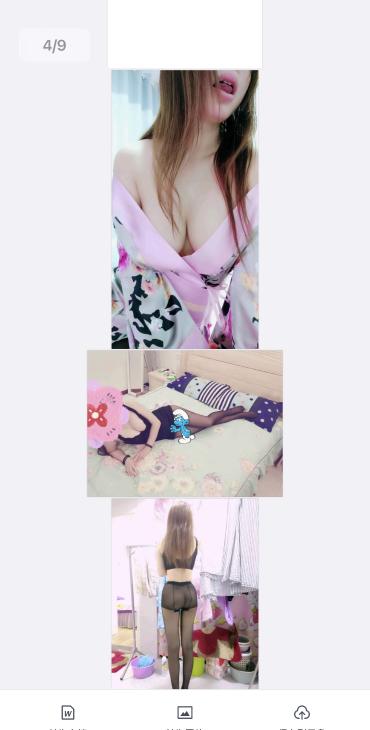Tap the image export icon
This screenshot has width=370, height=730.
[x=185, y=712]
